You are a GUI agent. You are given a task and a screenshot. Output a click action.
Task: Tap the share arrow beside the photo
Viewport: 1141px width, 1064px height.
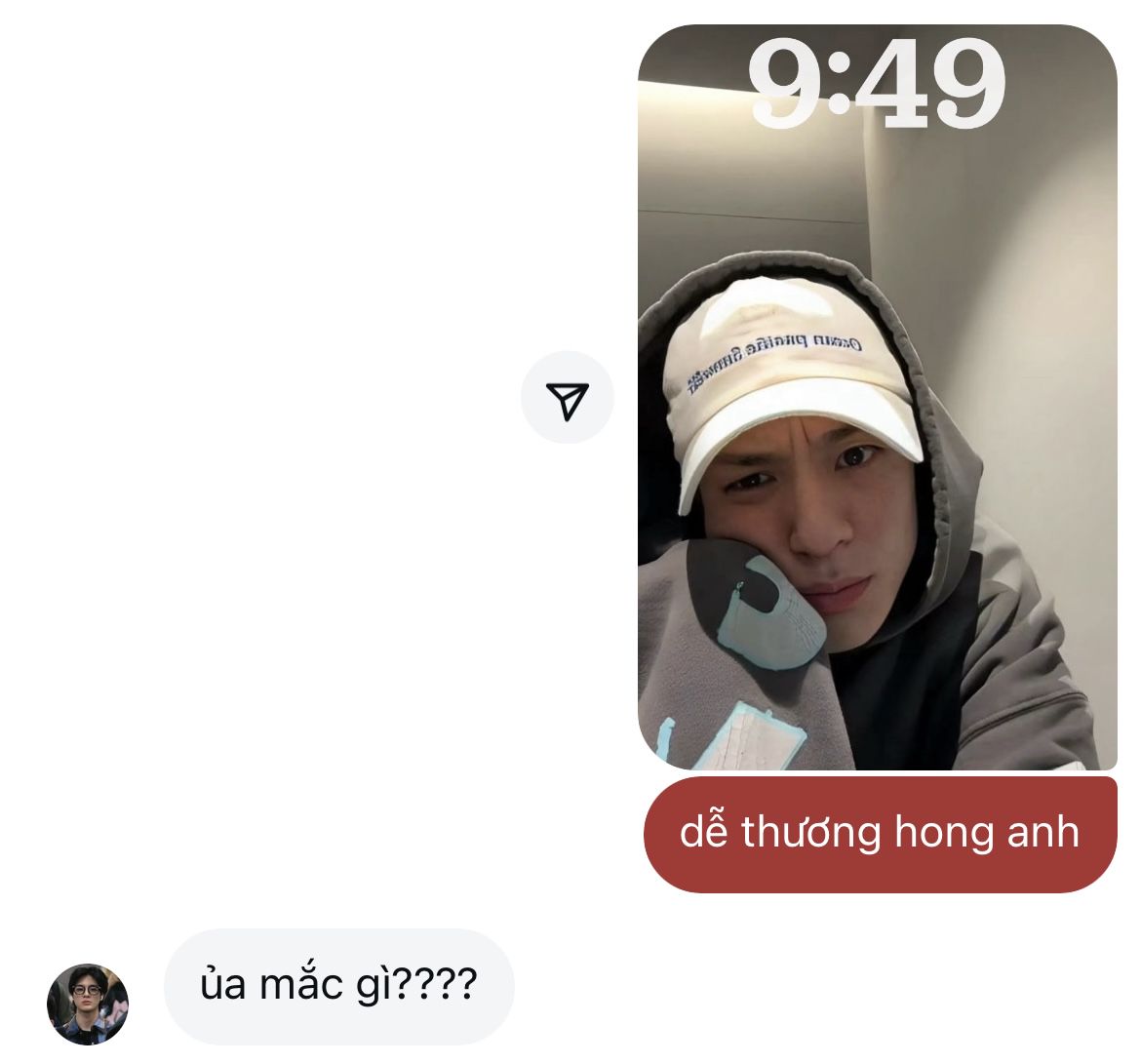[567, 397]
